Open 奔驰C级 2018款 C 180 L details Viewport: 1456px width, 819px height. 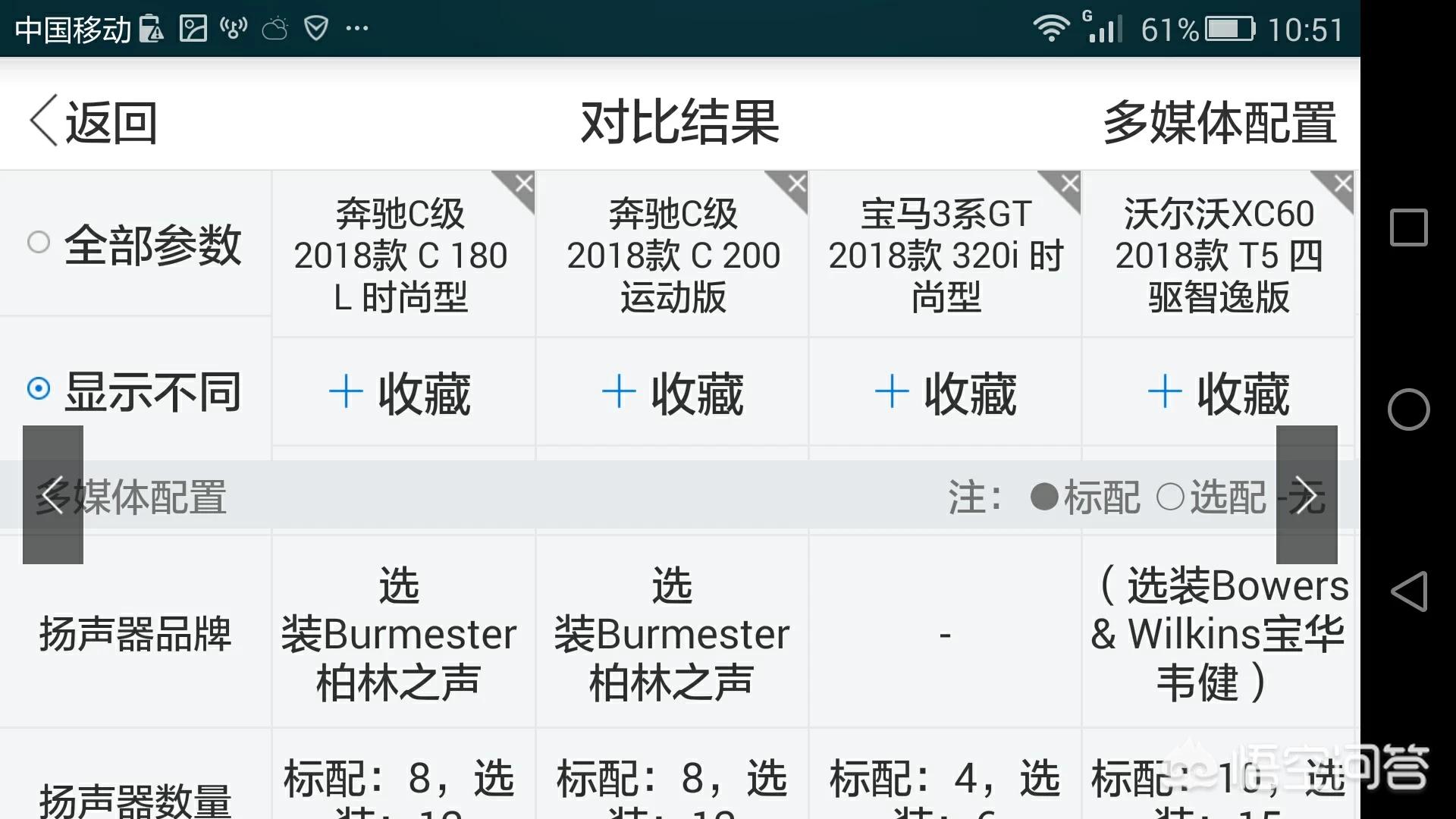[400, 256]
